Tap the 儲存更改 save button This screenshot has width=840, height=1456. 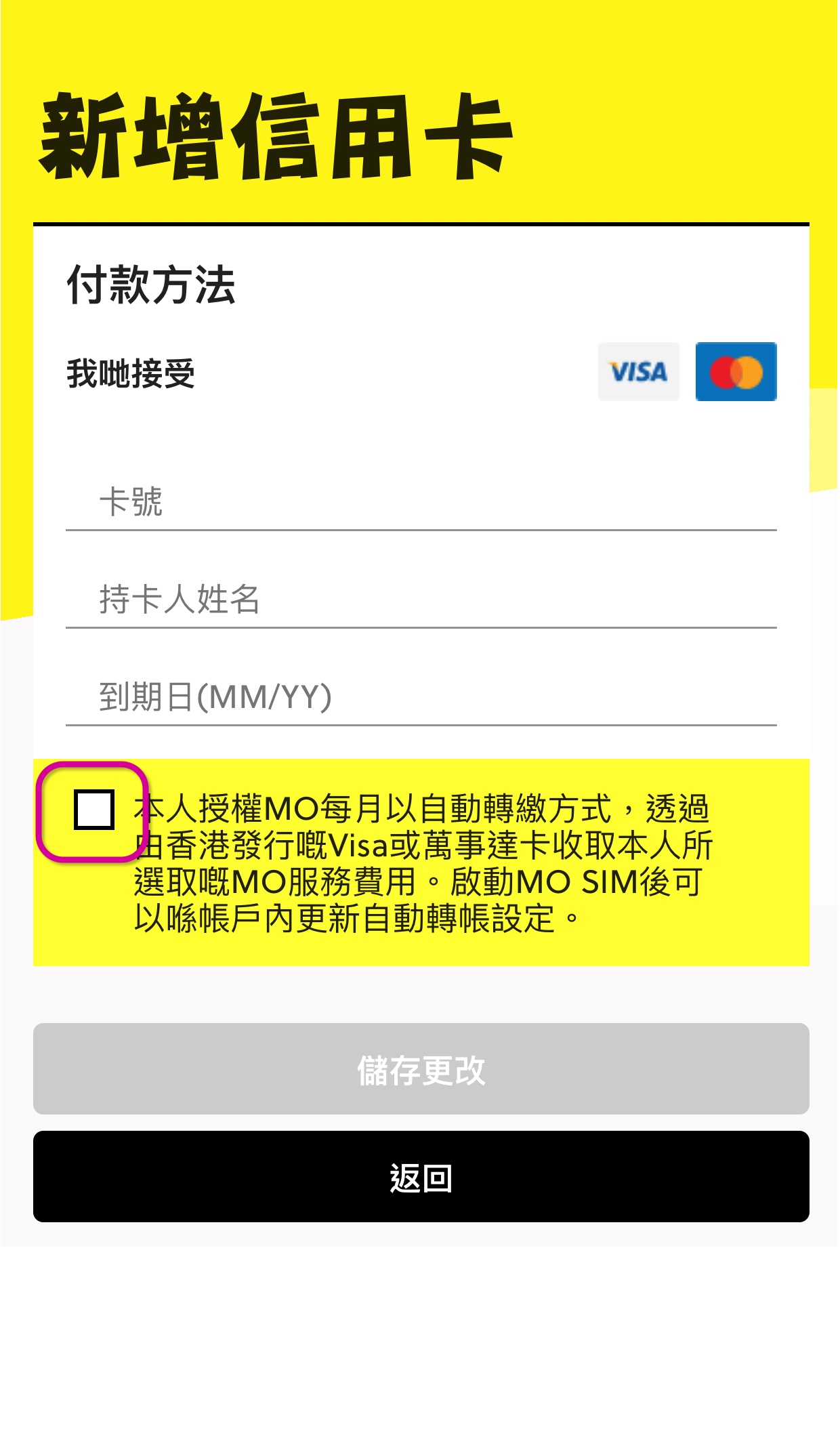pyautogui.click(x=421, y=1069)
